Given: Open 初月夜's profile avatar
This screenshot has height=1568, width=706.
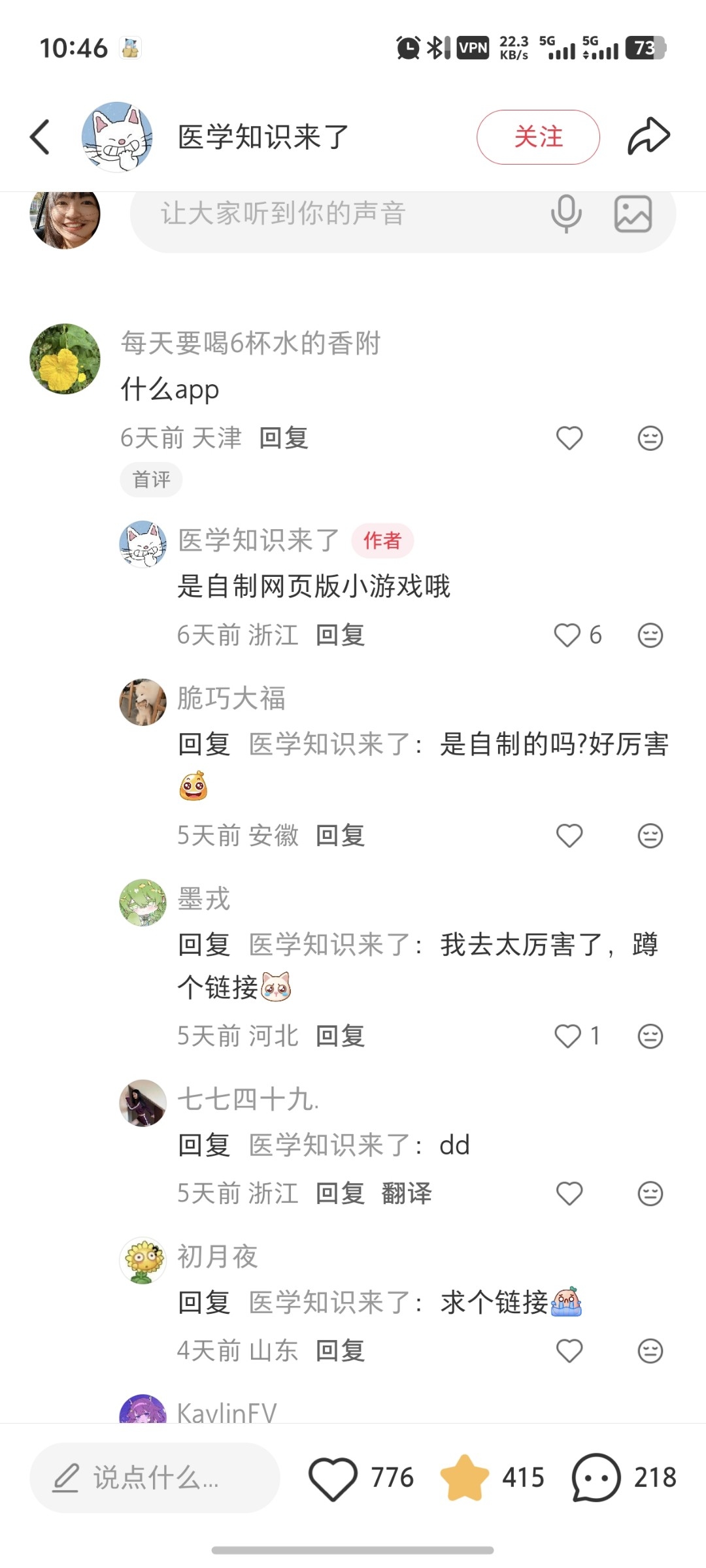Looking at the screenshot, I should pos(143,1261).
